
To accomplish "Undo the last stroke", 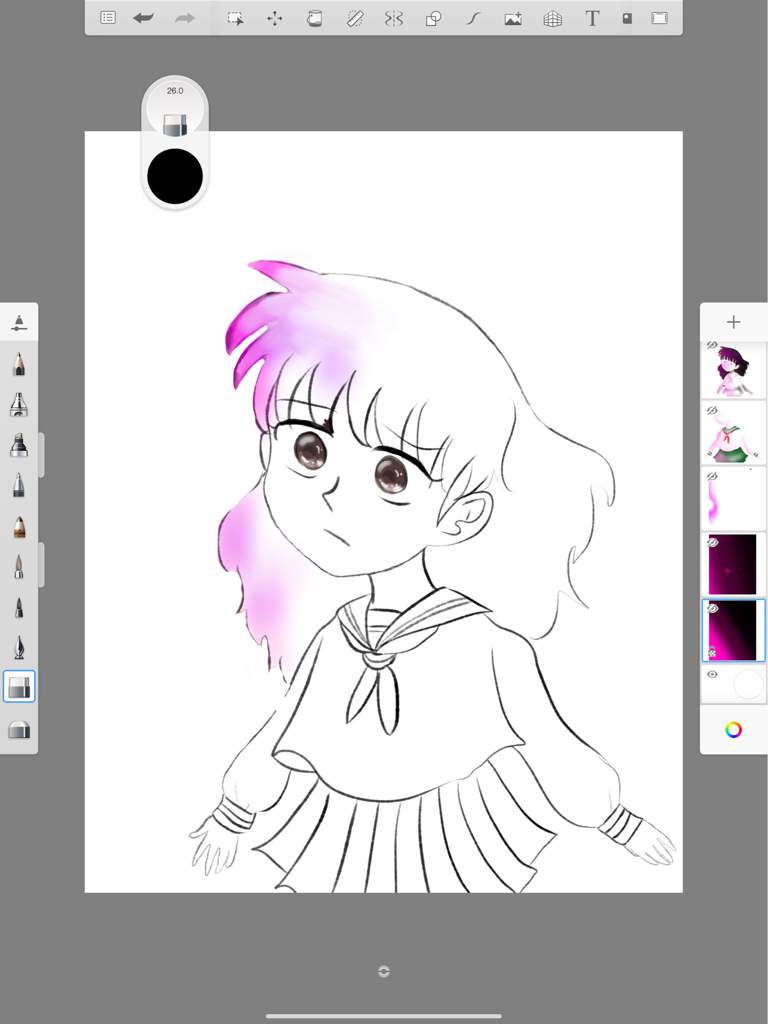I will pos(144,18).
